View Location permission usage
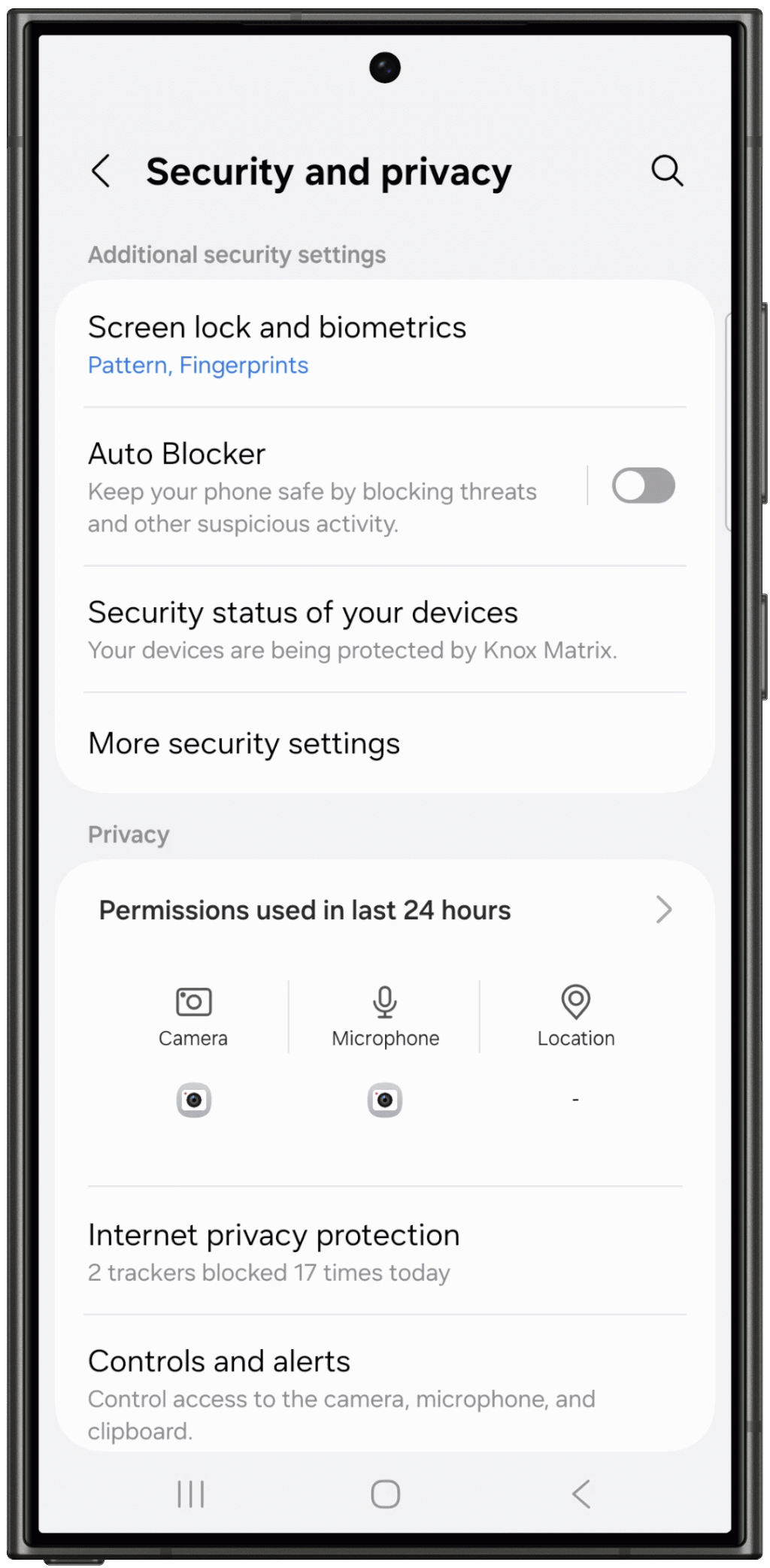770x1568 pixels. tap(576, 1016)
